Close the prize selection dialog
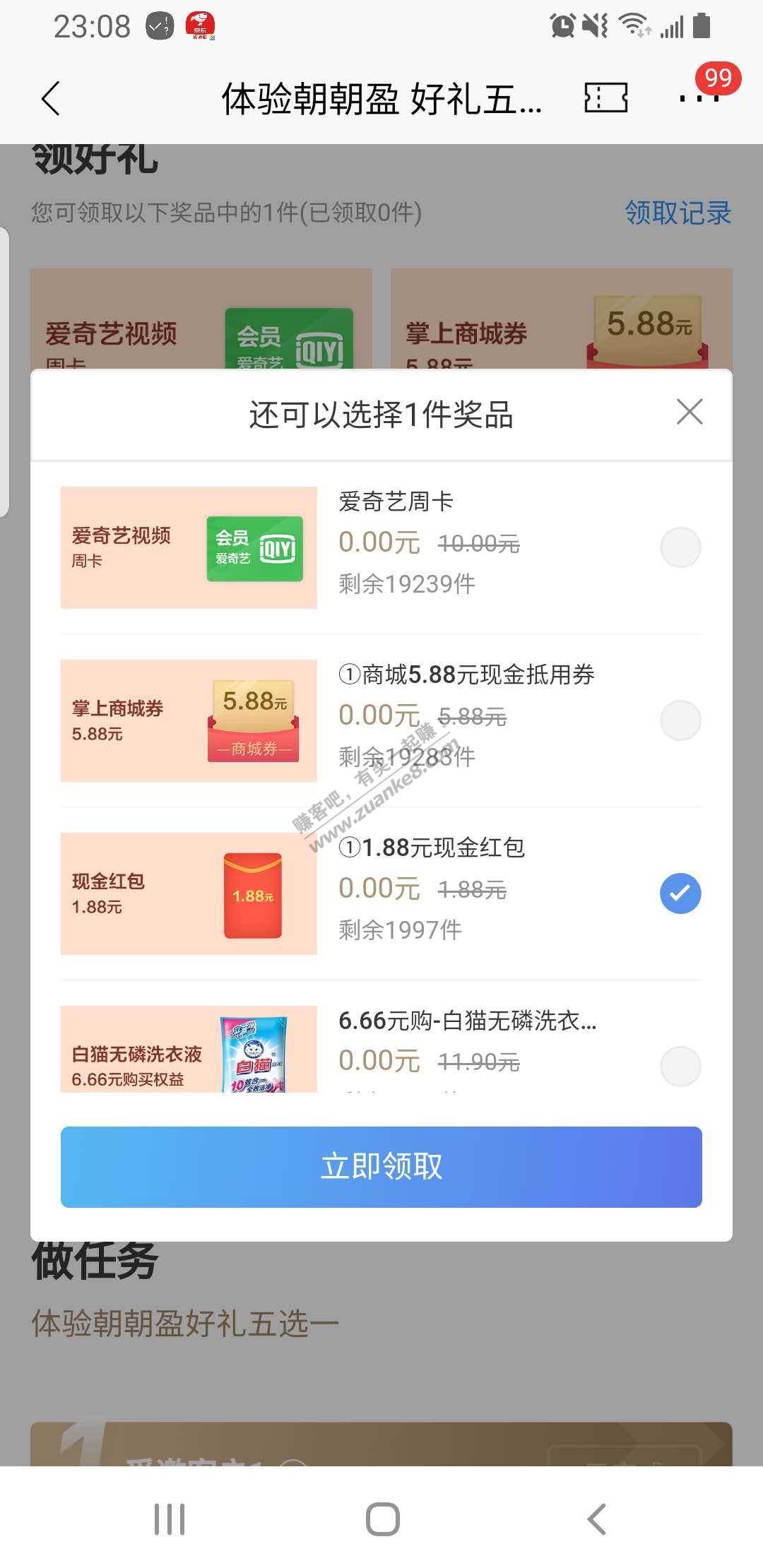 pos(689,412)
